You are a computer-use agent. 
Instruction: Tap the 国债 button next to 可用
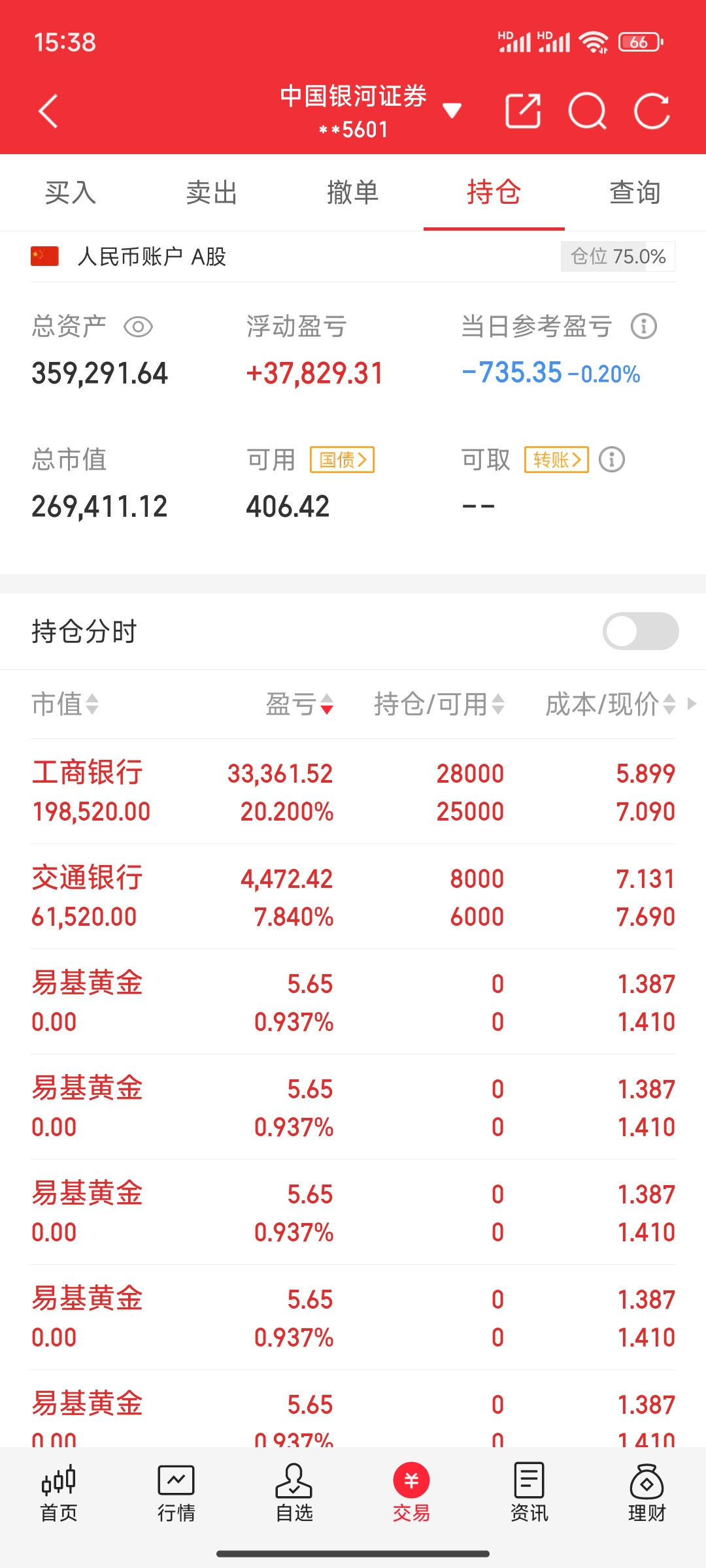click(x=342, y=460)
